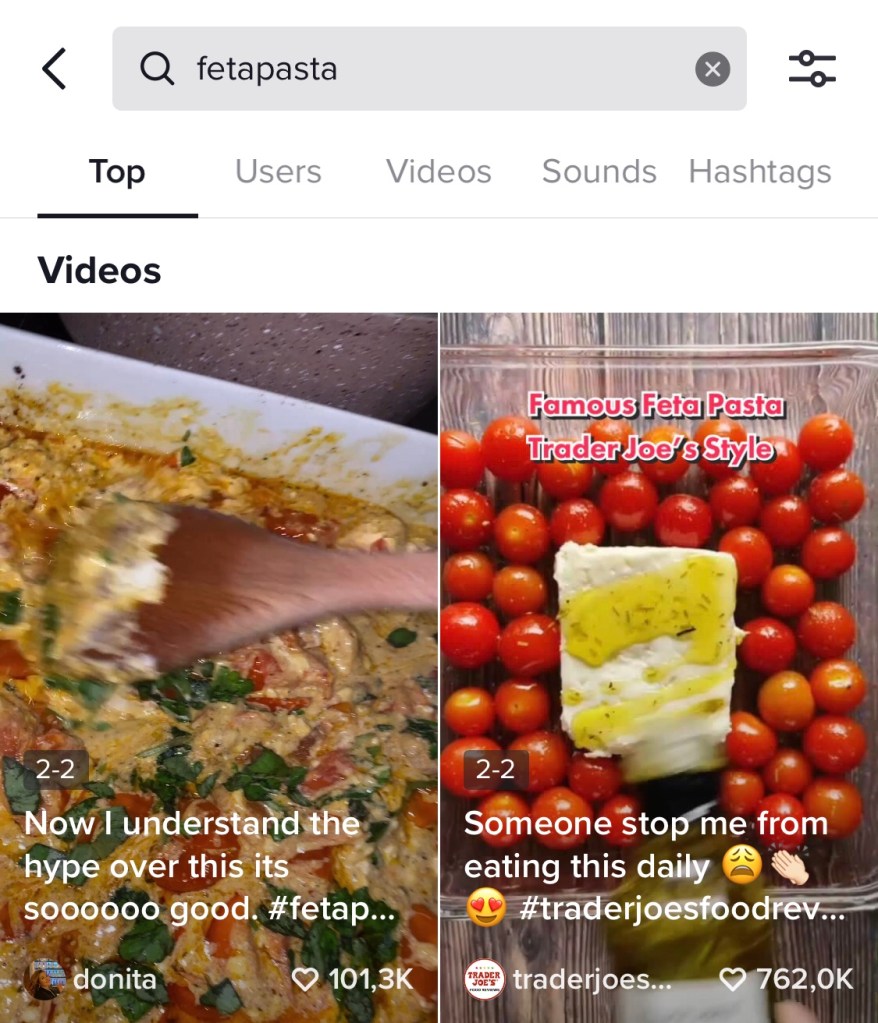Image resolution: width=878 pixels, height=1023 pixels.
Task: Open the search filters icon
Action: [x=812, y=69]
